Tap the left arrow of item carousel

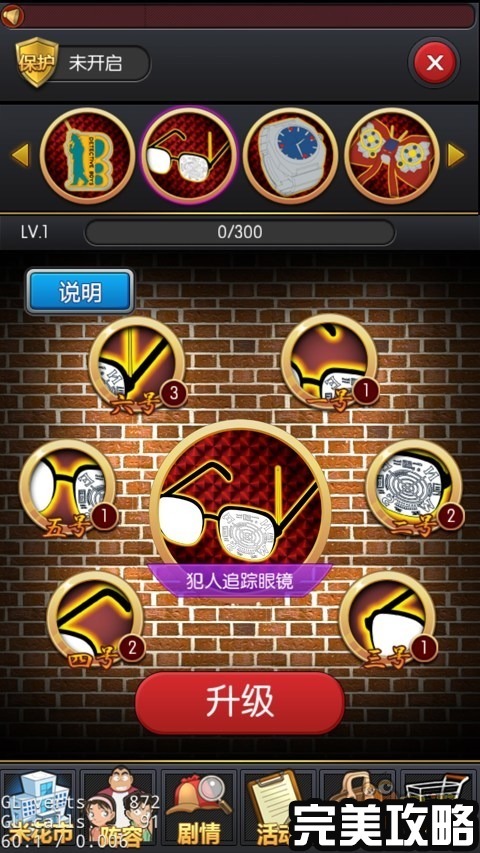click(21, 156)
